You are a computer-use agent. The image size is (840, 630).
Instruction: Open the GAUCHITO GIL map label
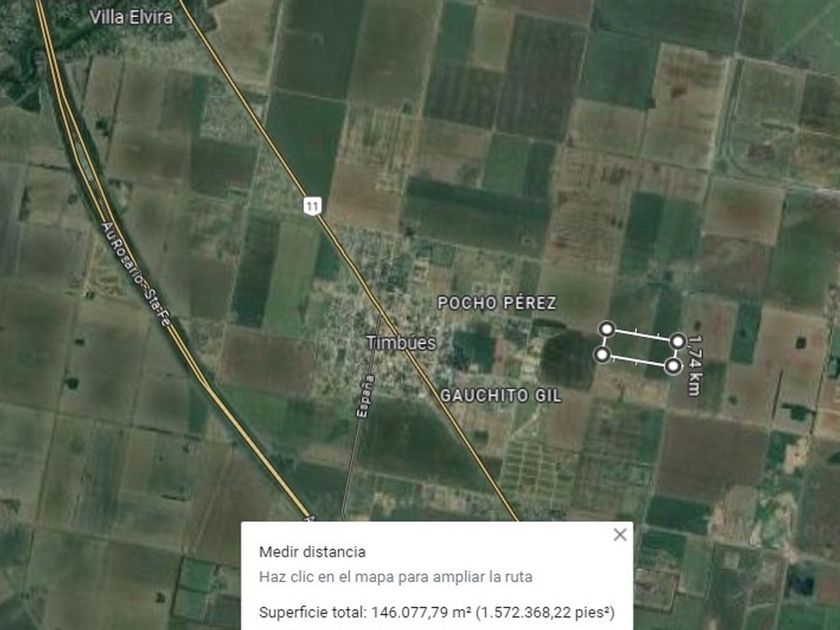coord(501,396)
